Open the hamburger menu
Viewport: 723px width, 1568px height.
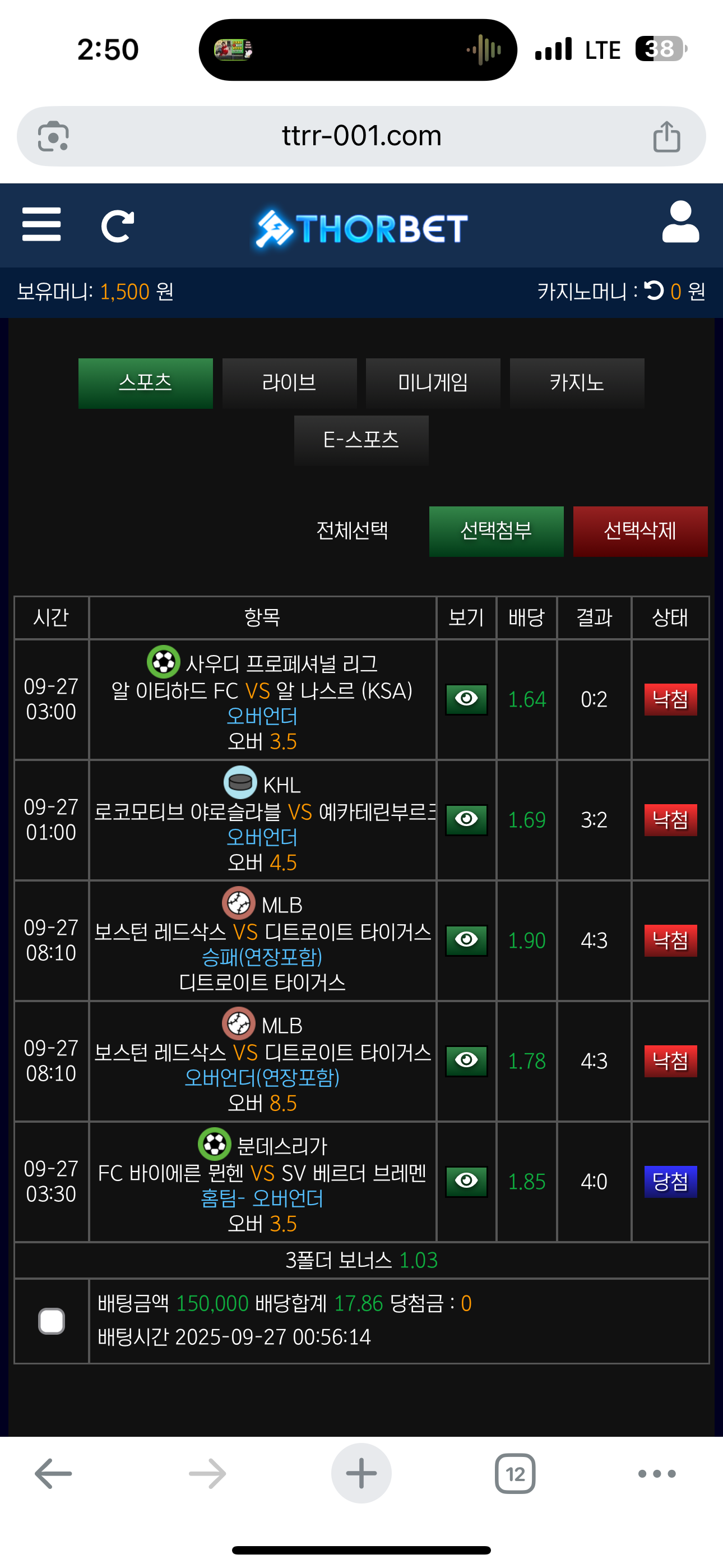41,224
